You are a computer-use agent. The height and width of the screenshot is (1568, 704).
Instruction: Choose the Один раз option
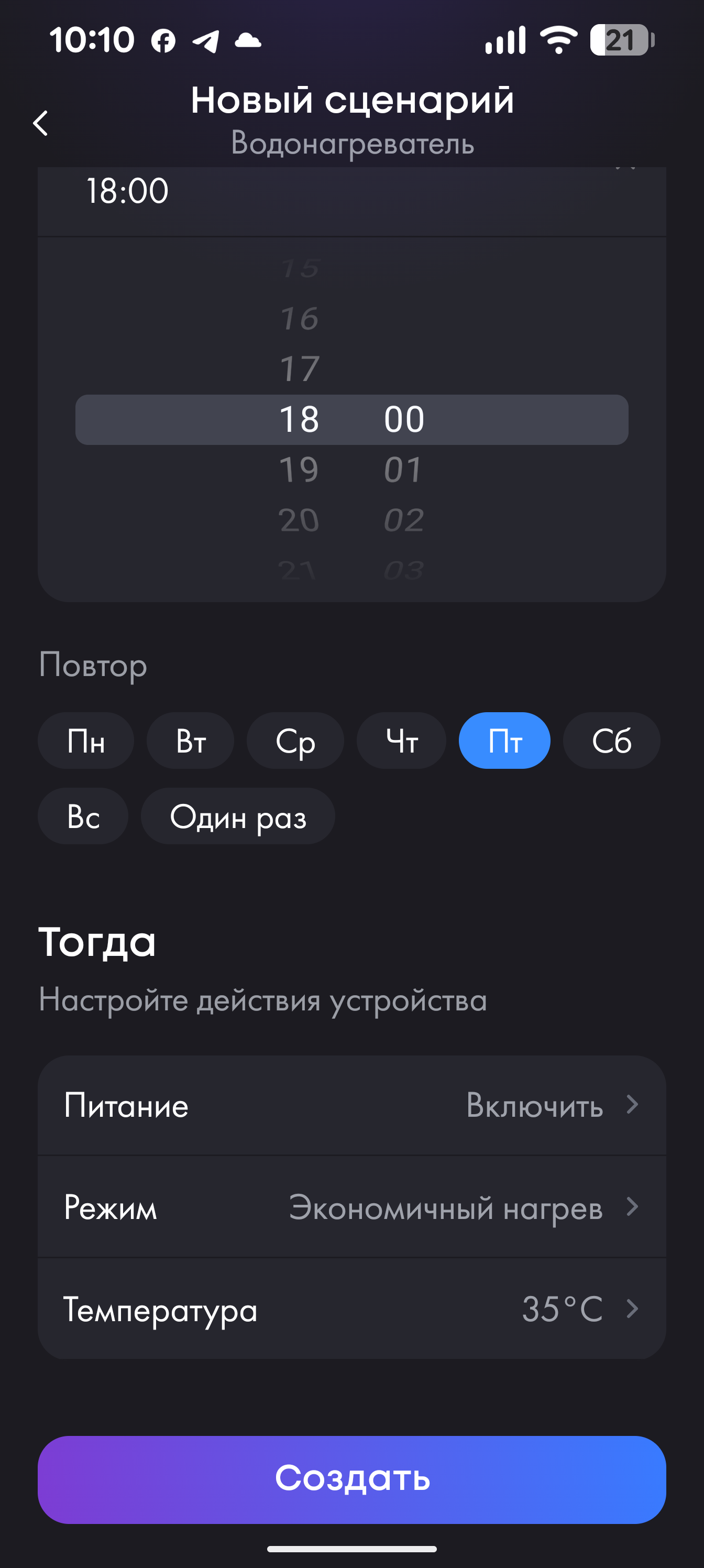(238, 816)
